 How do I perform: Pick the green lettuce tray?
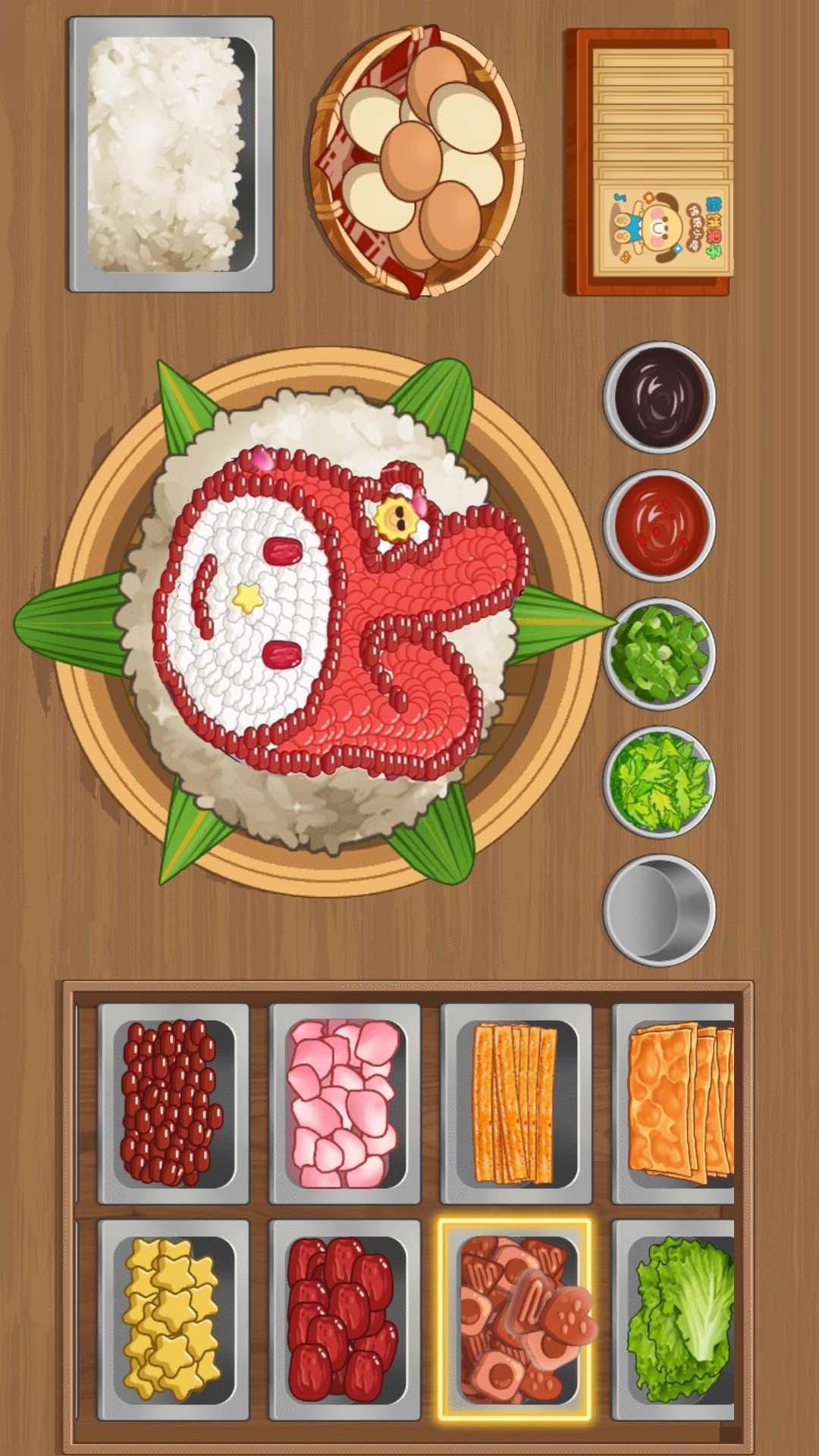coord(673,1319)
